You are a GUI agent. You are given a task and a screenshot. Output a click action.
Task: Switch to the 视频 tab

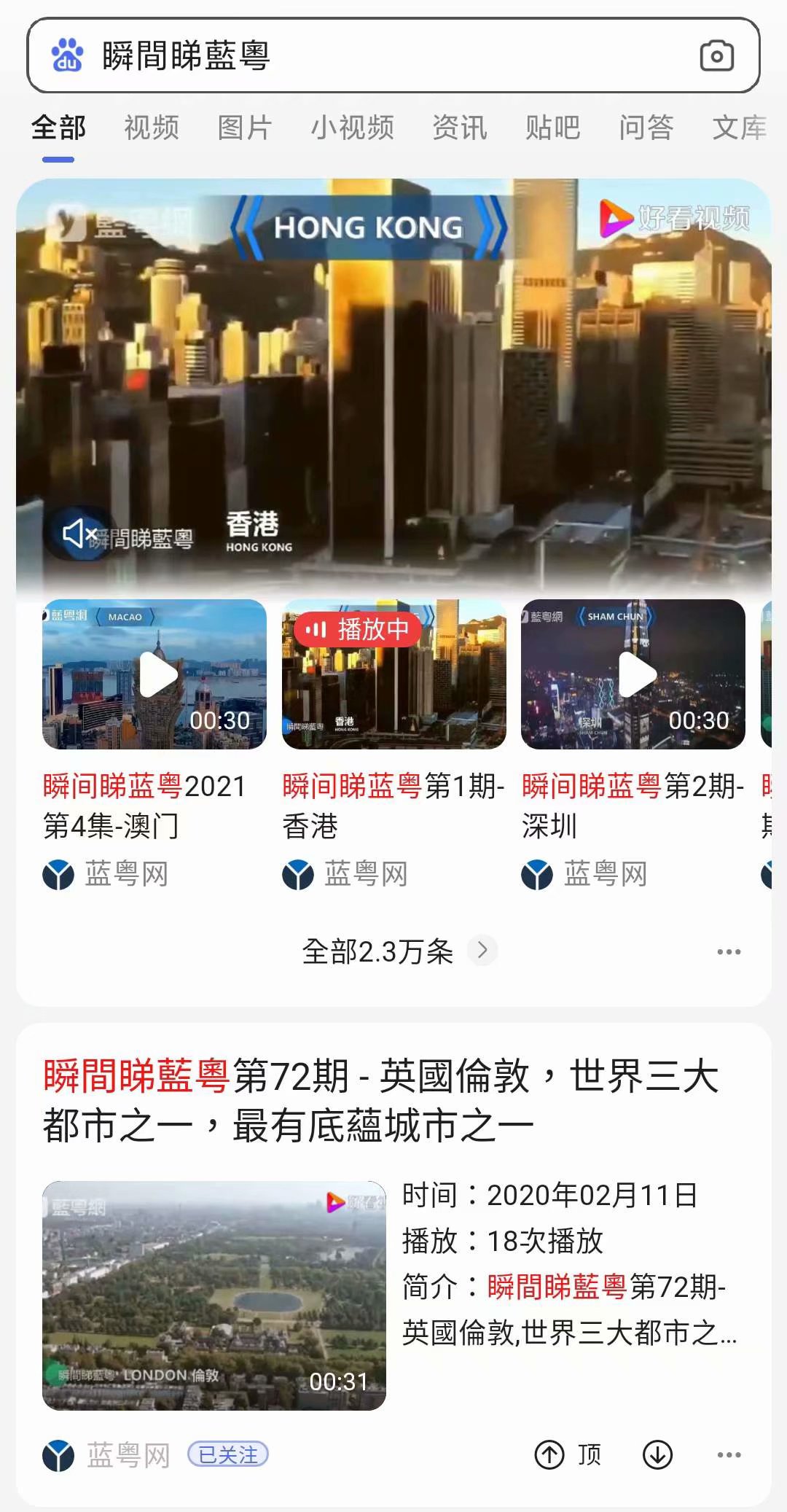pyautogui.click(x=152, y=128)
